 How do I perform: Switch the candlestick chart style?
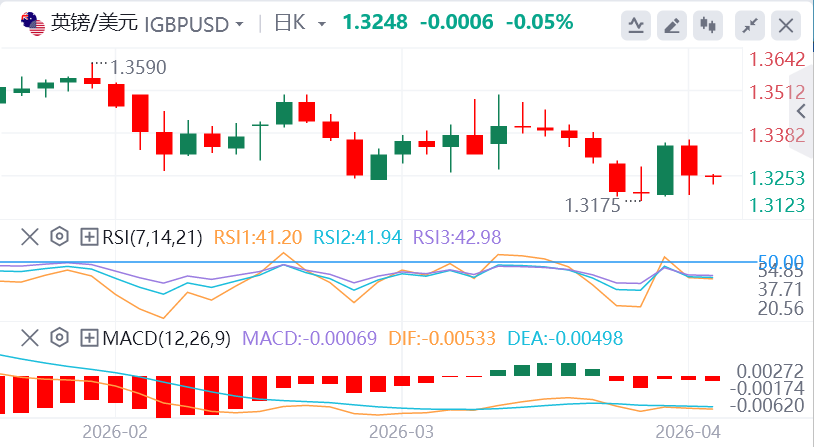(x=708, y=25)
